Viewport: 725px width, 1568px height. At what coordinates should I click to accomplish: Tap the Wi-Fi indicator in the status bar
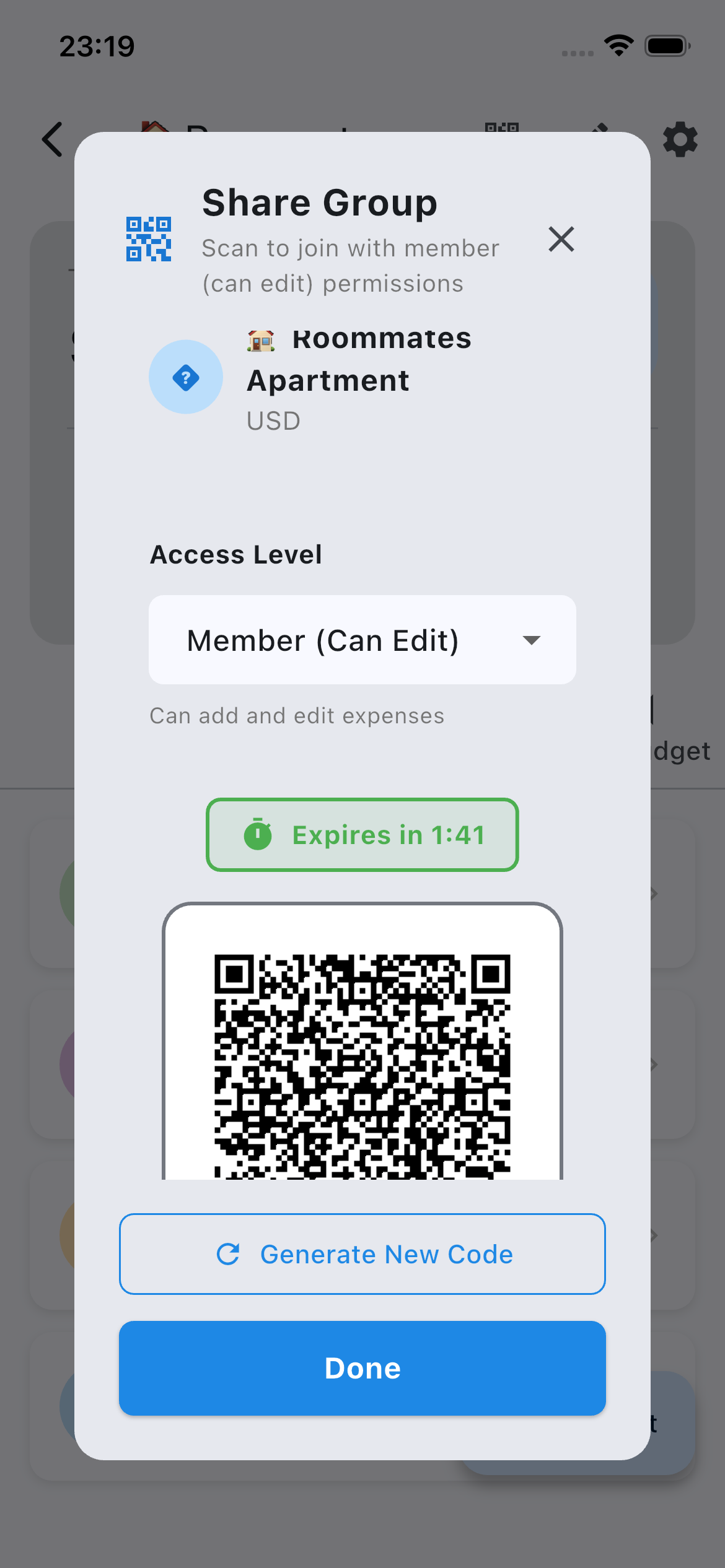pos(618,45)
